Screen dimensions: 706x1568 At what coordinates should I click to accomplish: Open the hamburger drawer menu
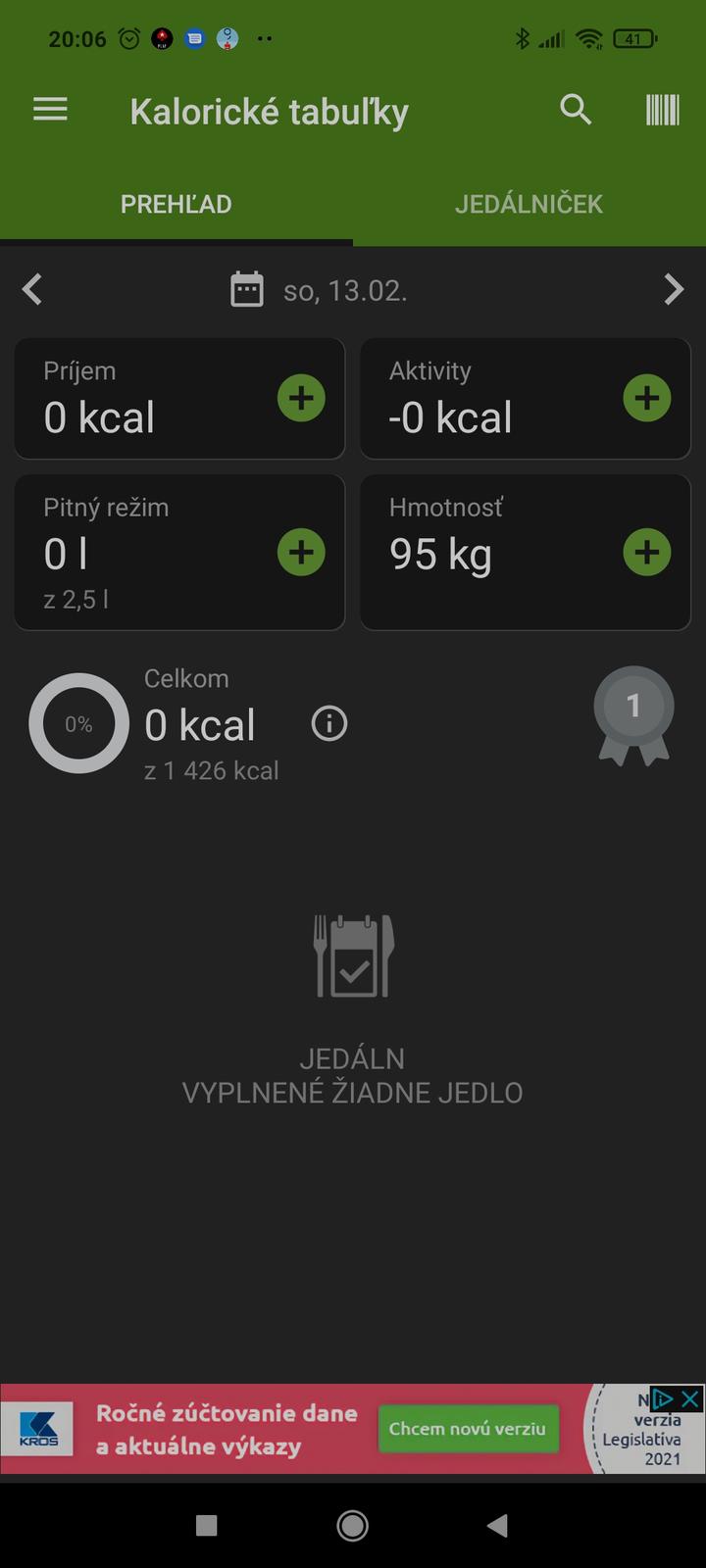pos(51,110)
